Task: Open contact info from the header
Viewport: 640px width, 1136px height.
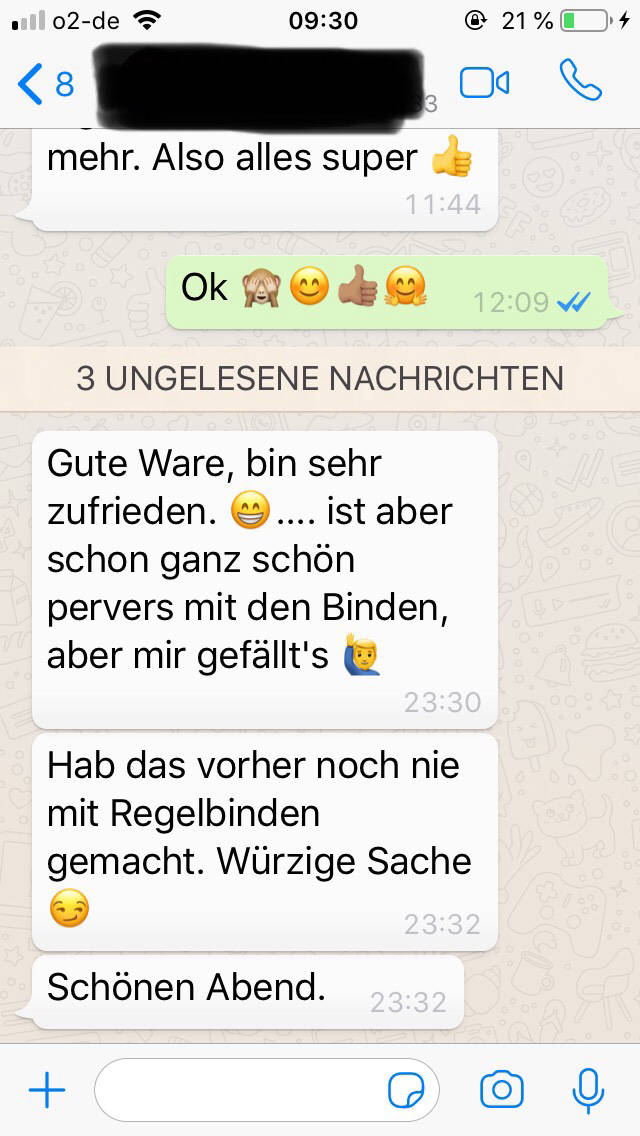Action: 260,86
